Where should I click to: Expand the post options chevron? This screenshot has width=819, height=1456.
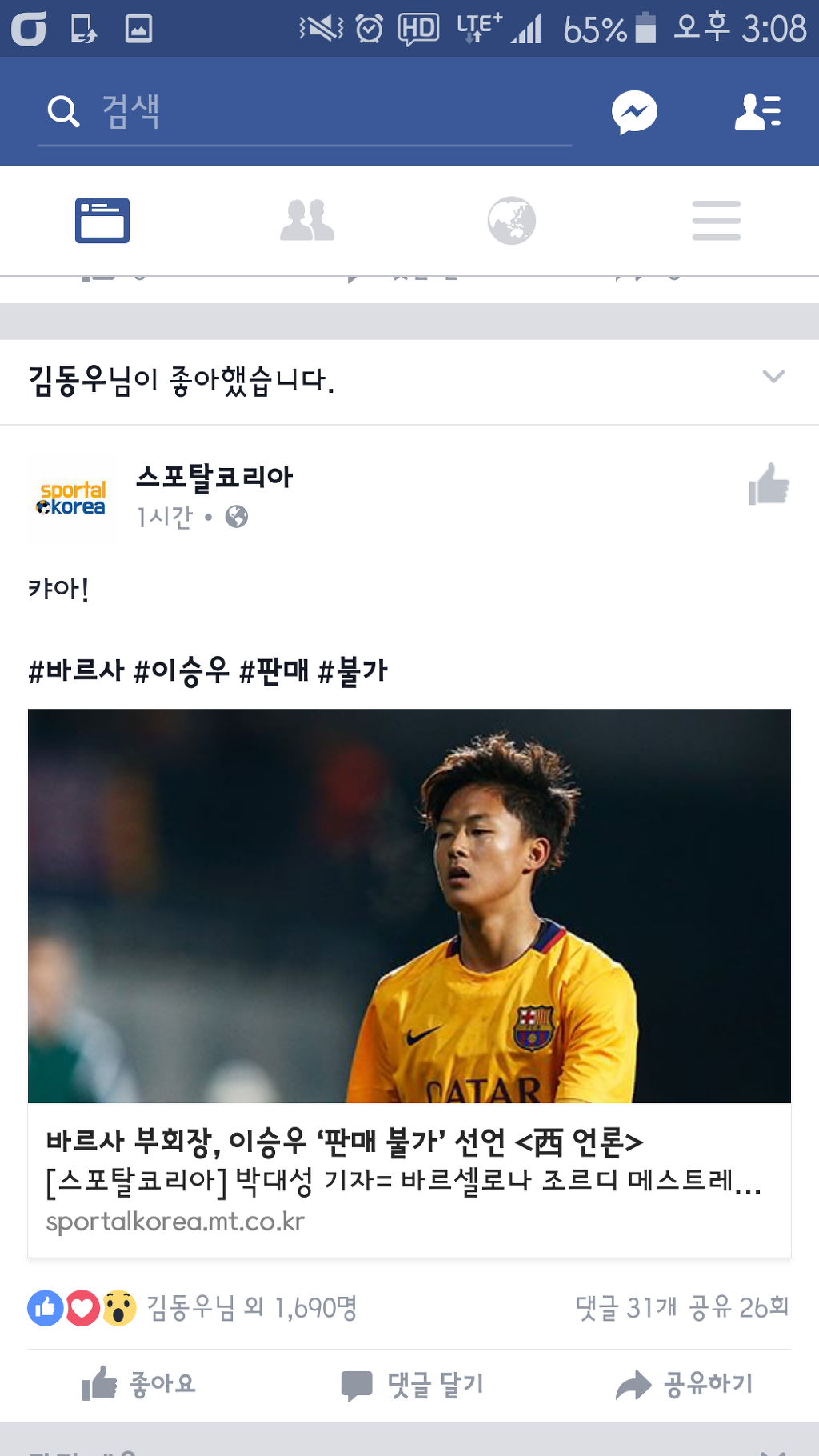click(x=773, y=377)
